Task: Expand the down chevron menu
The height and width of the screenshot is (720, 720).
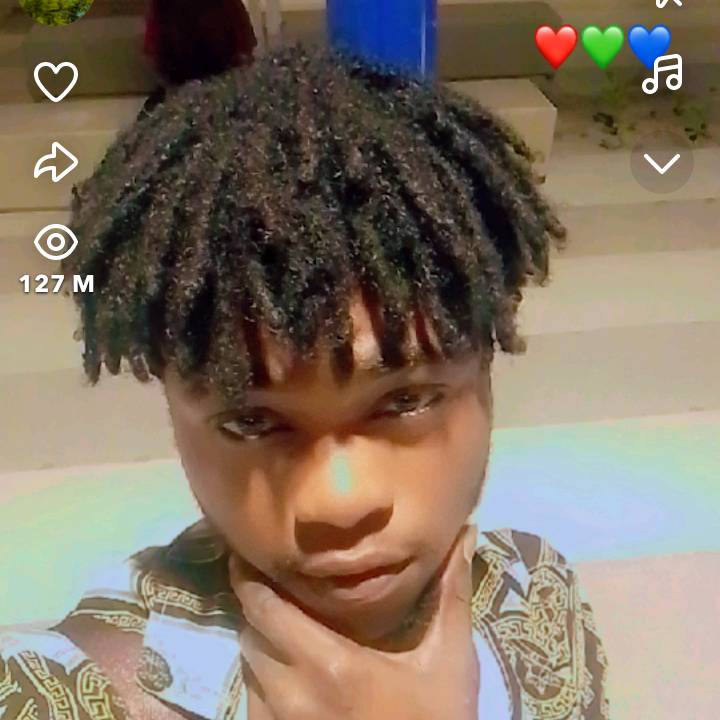Action: point(662,162)
